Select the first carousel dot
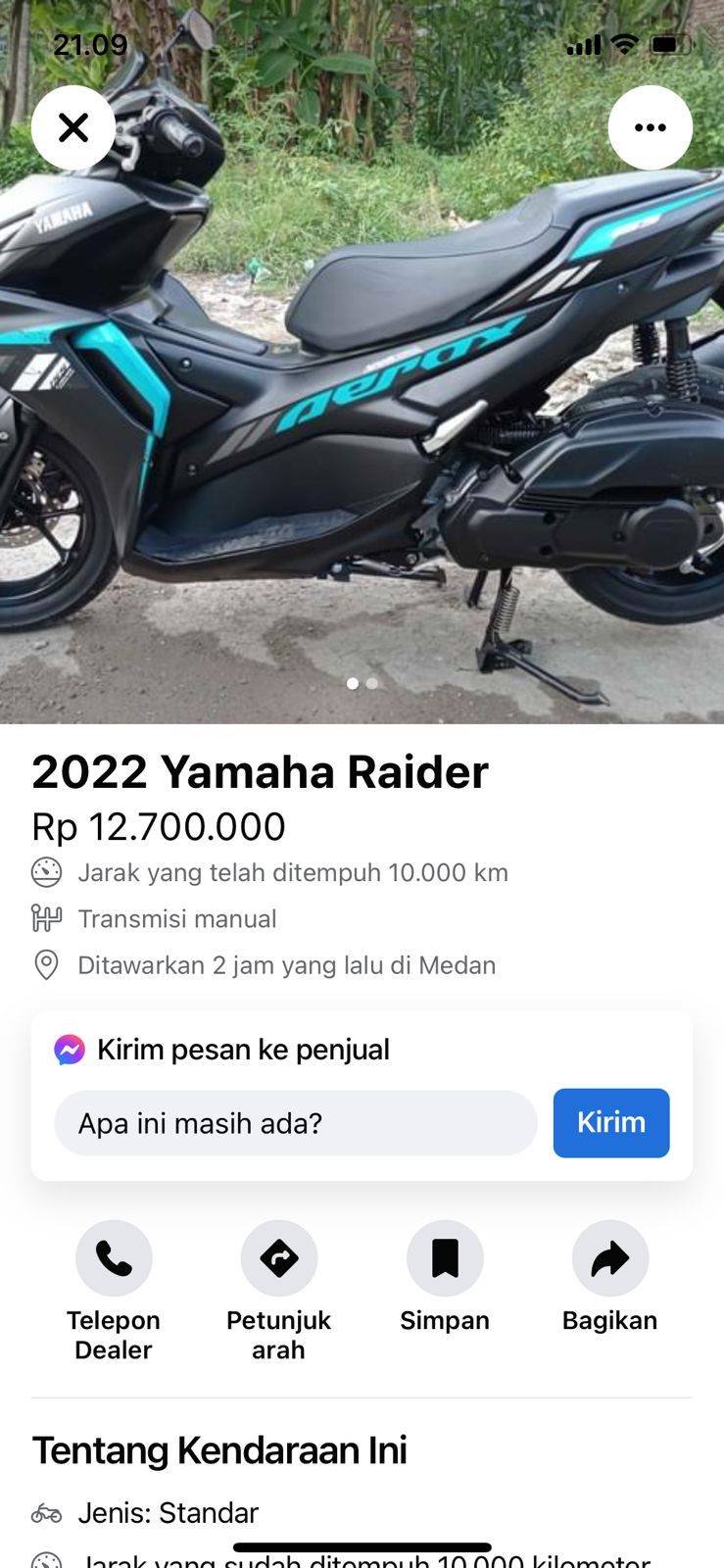 pyautogui.click(x=353, y=684)
